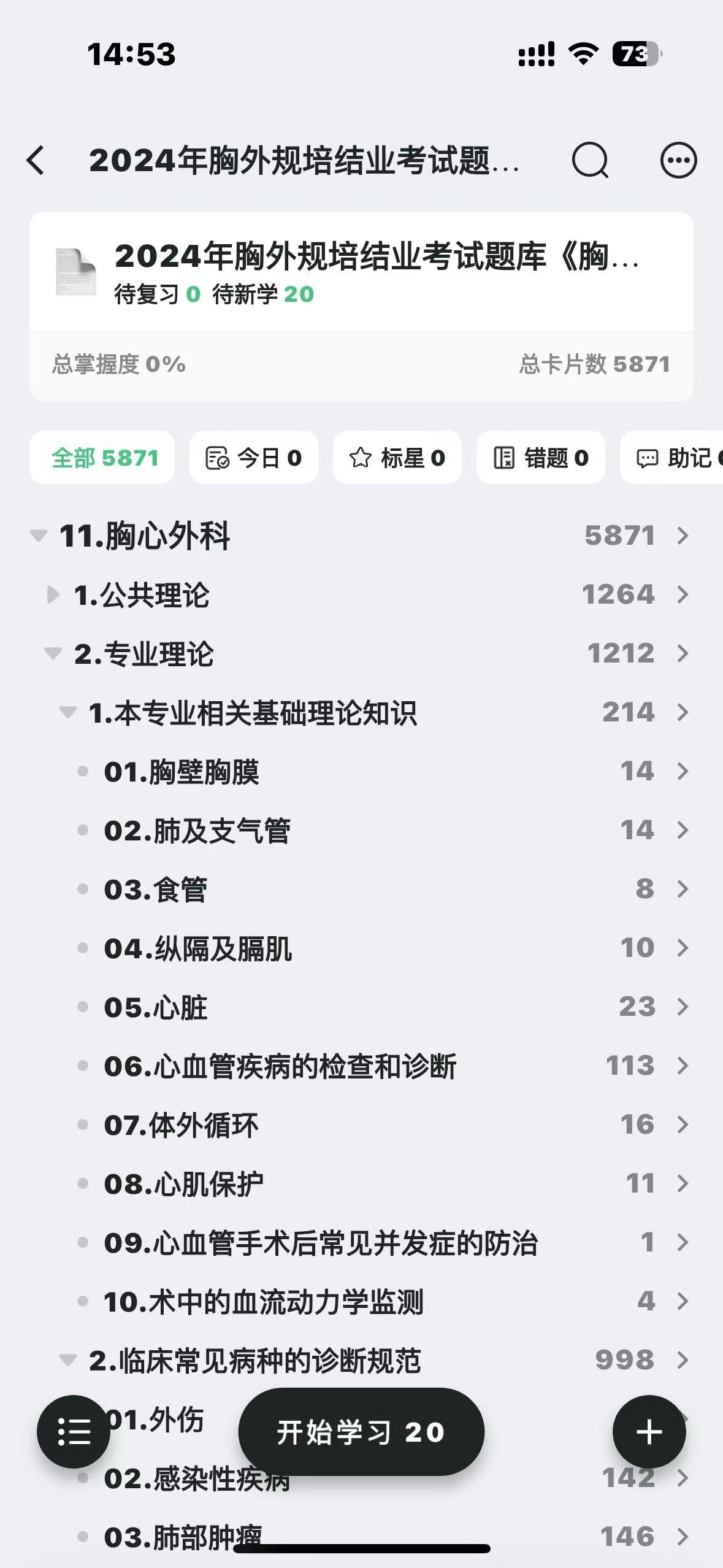Select the 全部 5871 filter chip
Image resolution: width=723 pixels, height=1568 pixels.
(102, 458)
